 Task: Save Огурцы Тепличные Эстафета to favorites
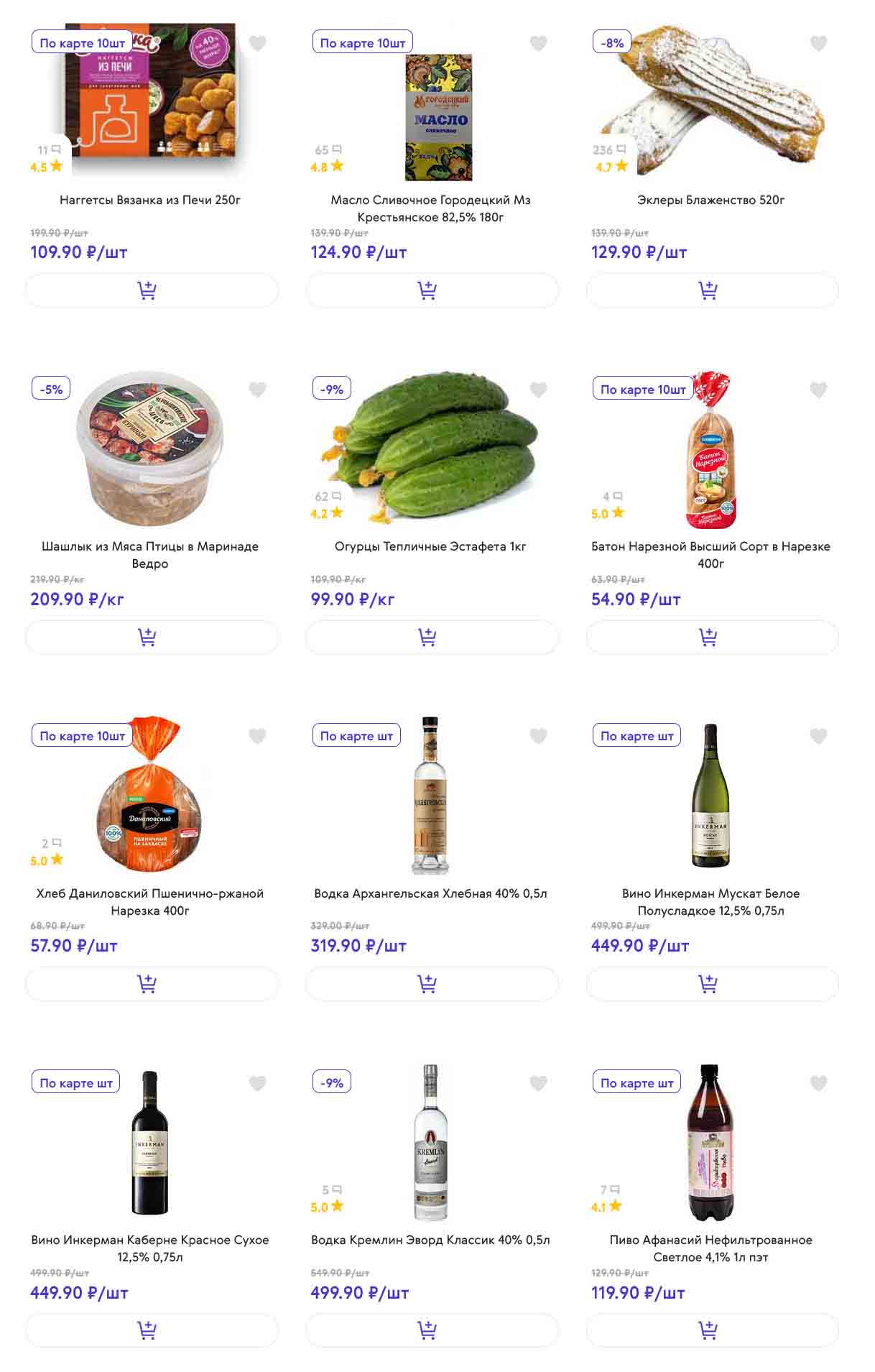[x=538, y=390]
